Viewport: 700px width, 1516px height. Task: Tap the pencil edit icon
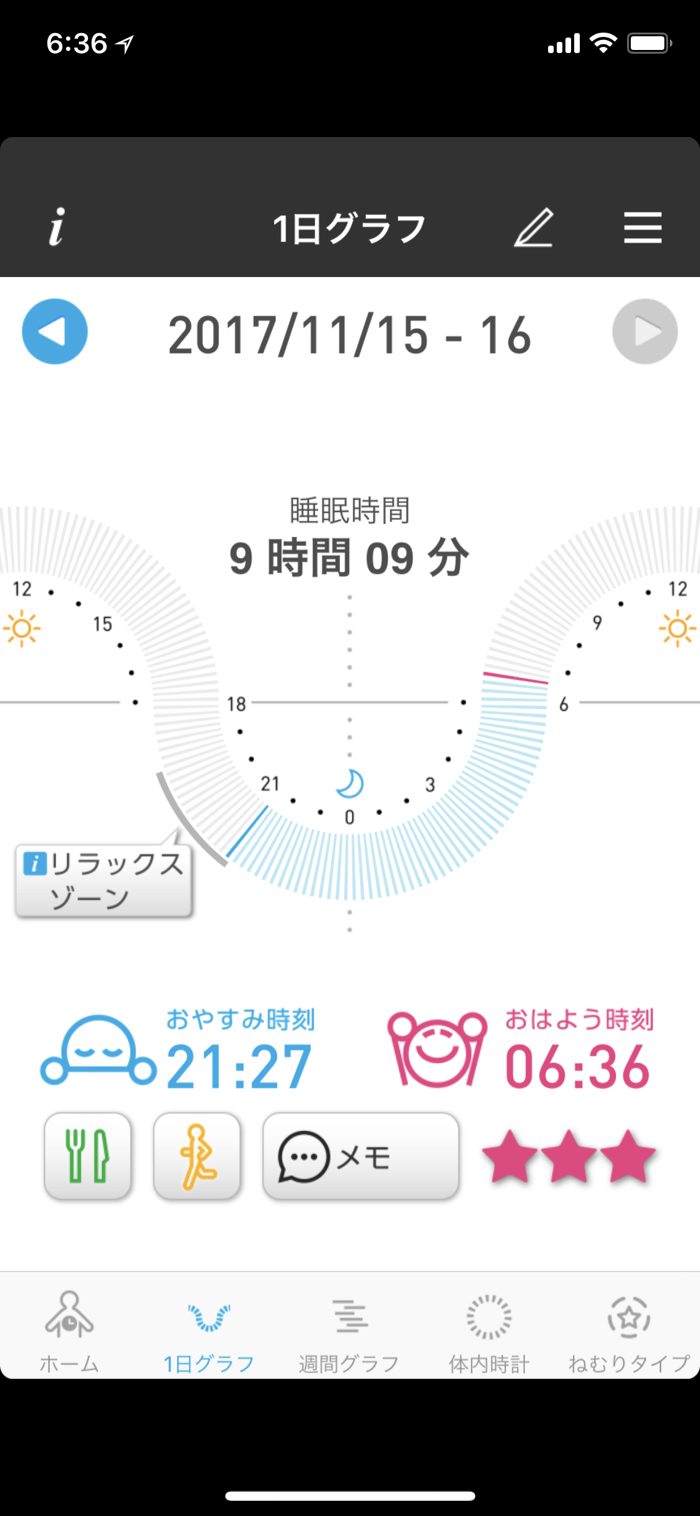(x=534, y=229)
